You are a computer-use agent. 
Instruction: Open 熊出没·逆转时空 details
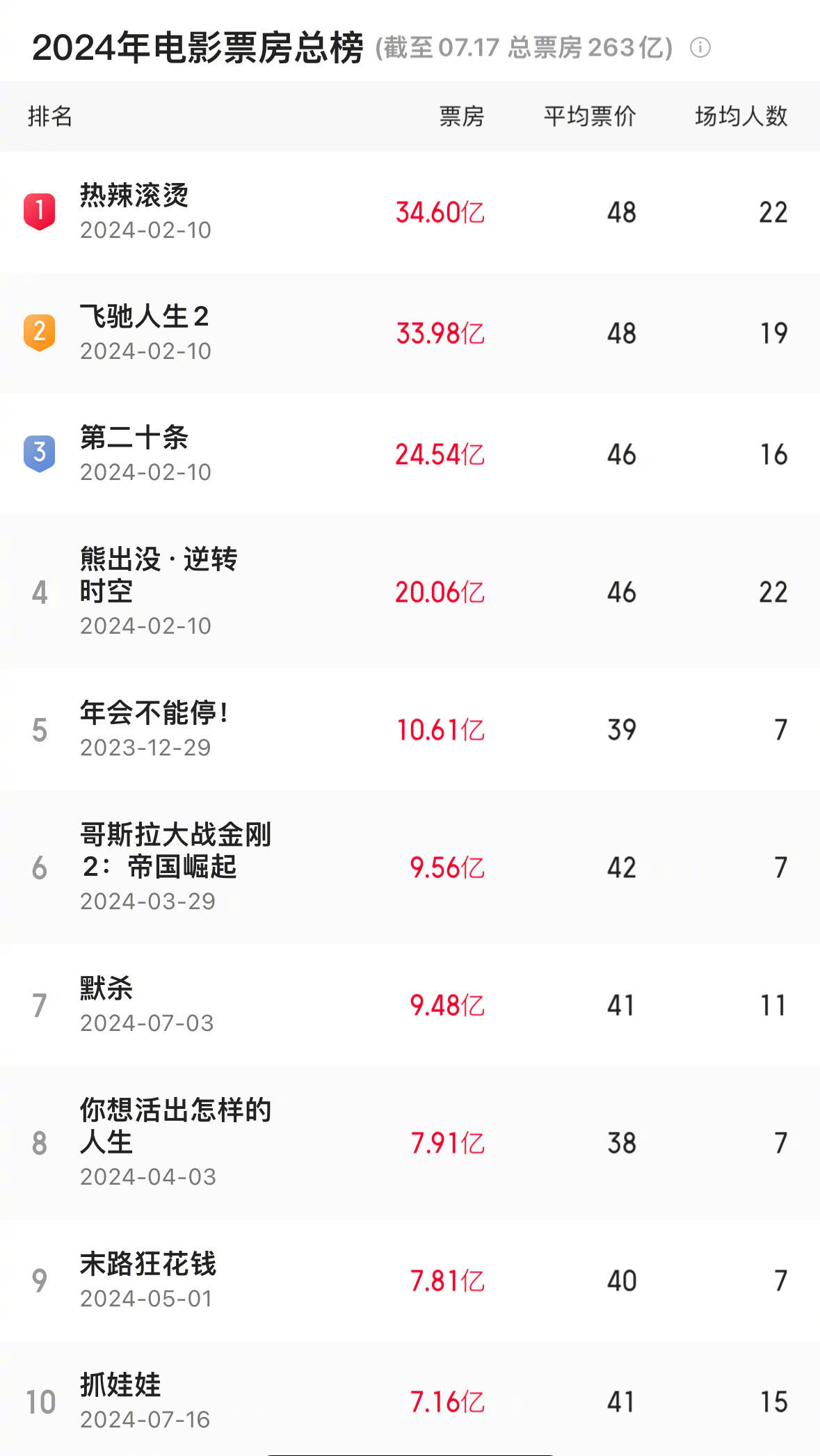[410, 592]
